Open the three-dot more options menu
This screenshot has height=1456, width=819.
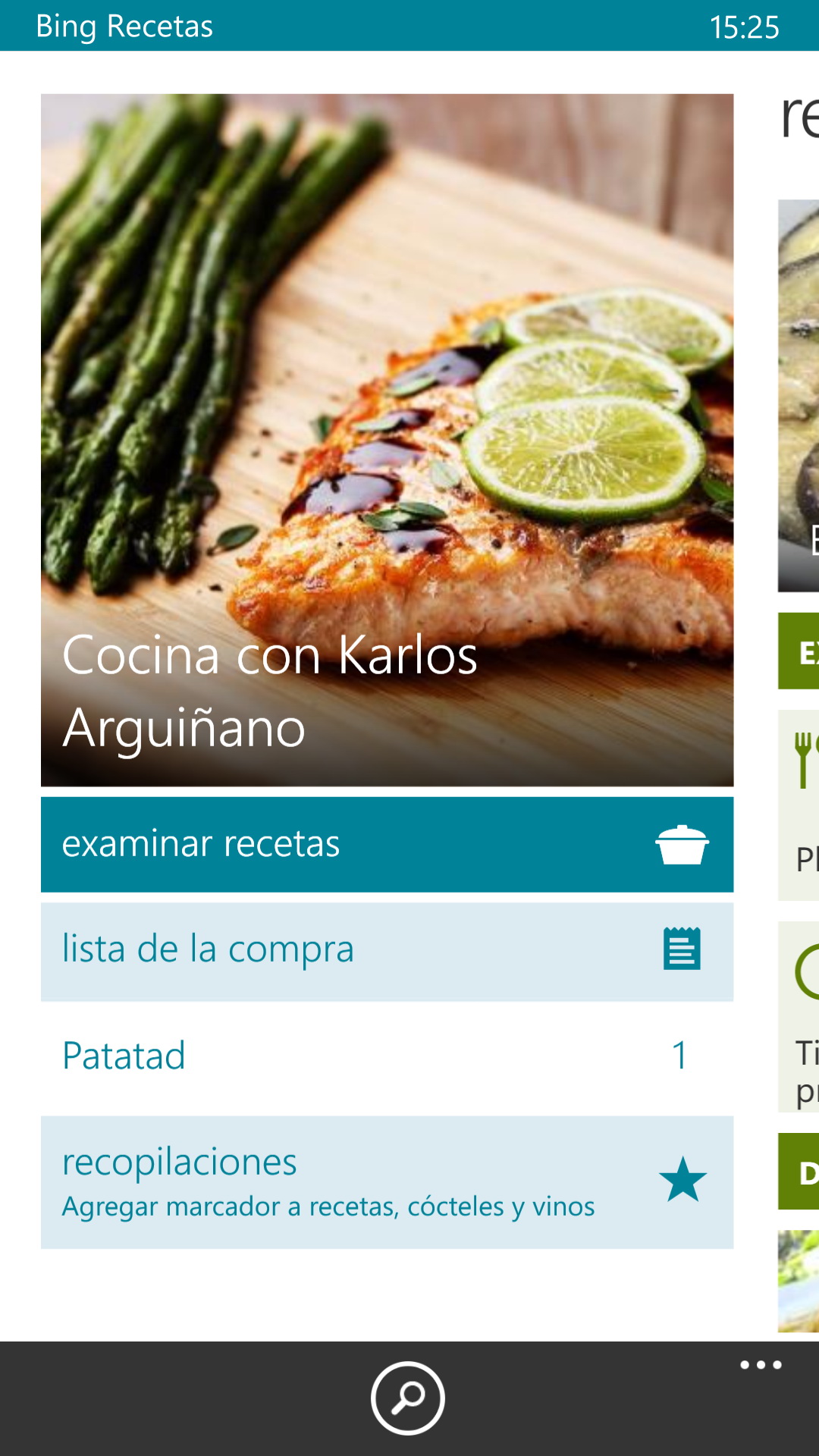click(761, 1366)
